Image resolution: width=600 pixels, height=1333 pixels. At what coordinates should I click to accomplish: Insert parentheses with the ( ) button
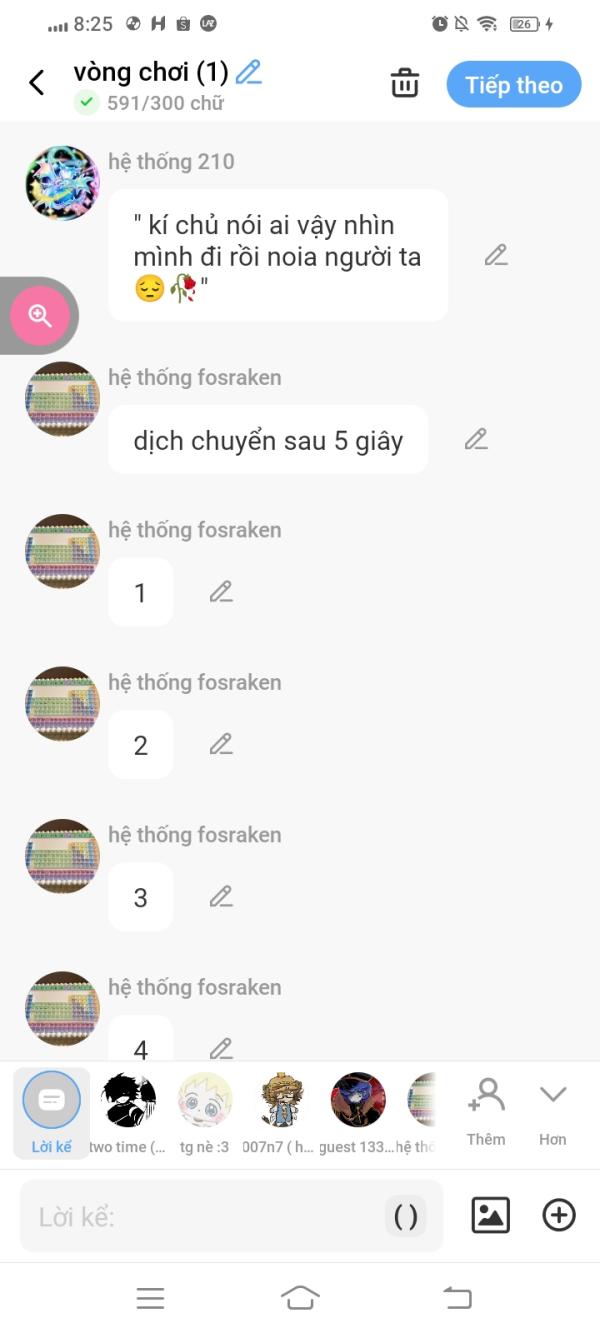coord(406,1217)
